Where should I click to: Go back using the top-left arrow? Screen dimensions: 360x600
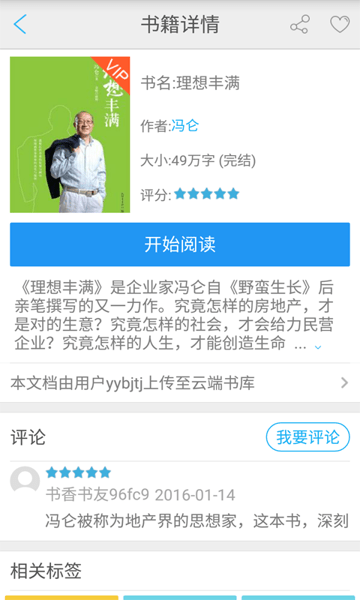[x=20, y=24]
